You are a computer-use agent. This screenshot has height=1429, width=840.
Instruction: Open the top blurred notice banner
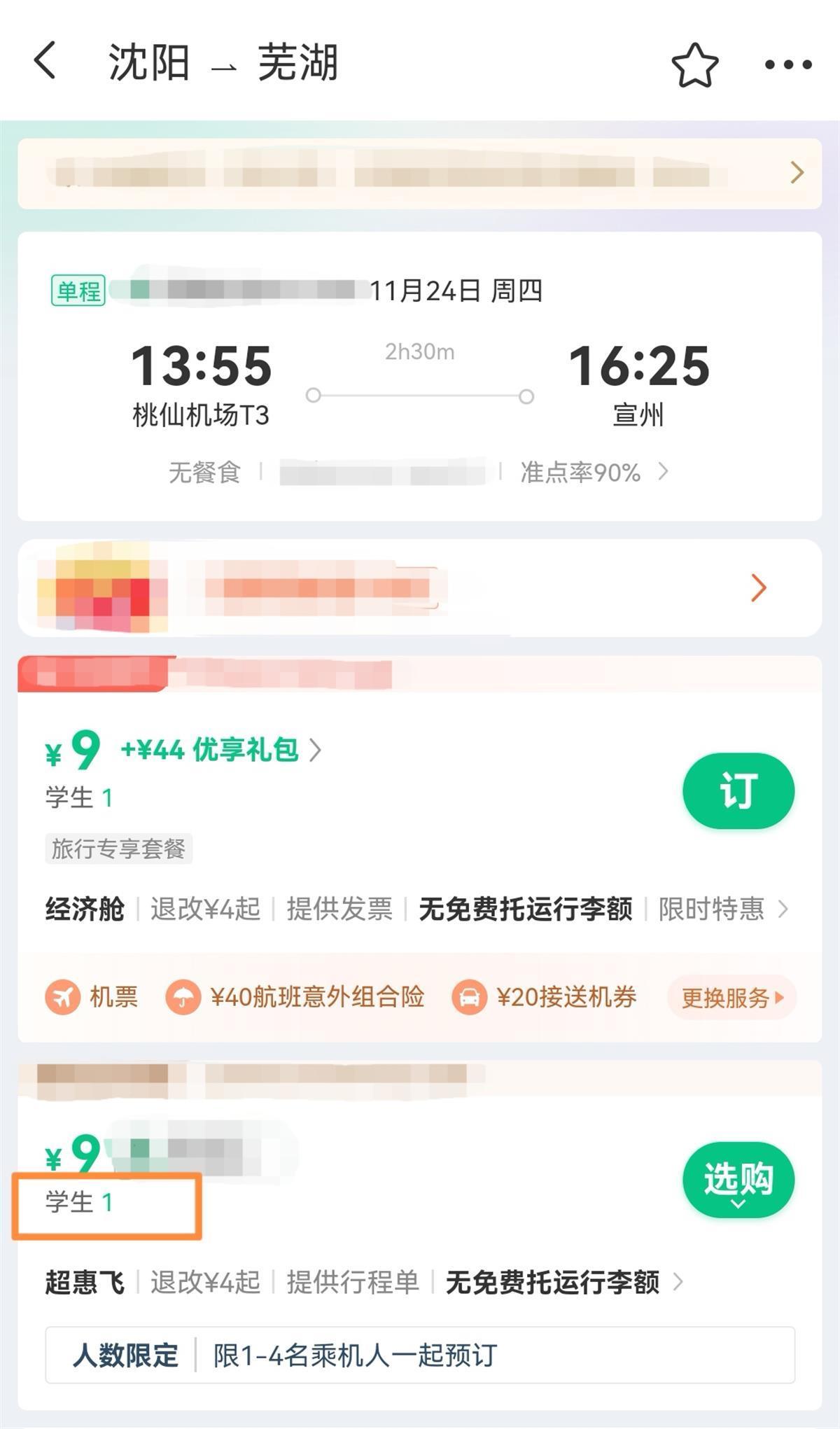coord(420,173)
